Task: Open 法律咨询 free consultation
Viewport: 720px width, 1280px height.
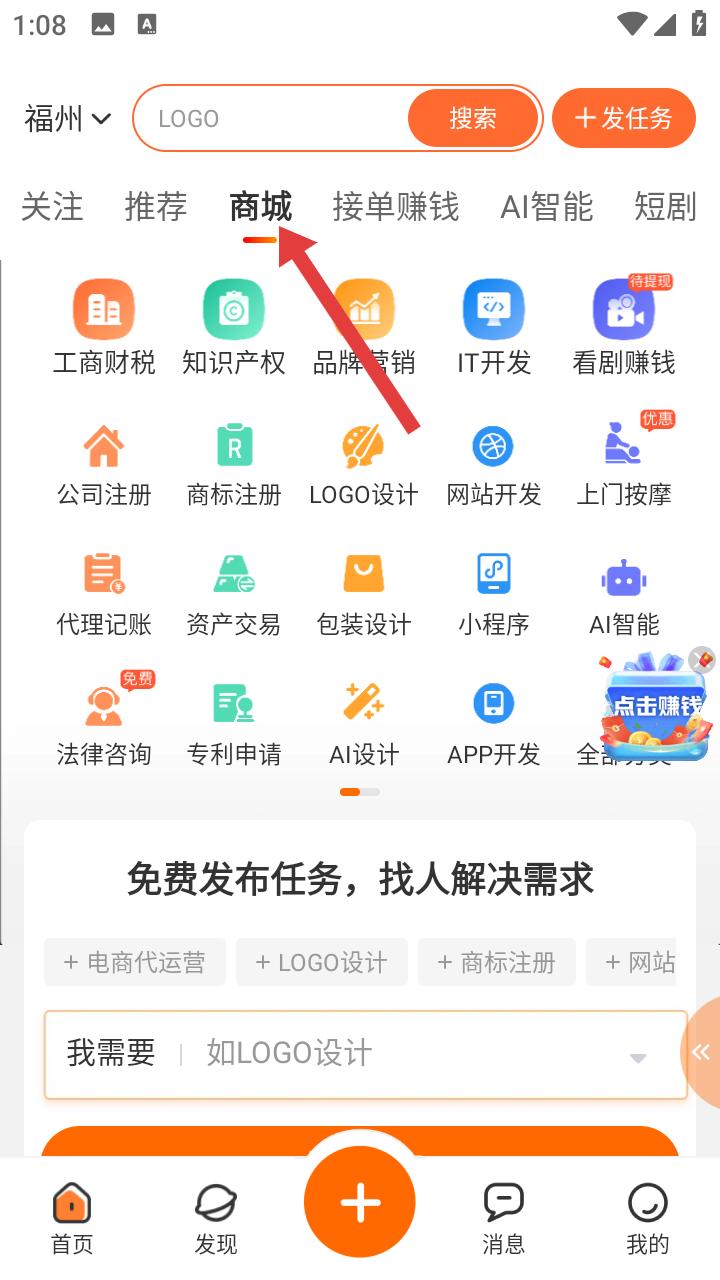Action: [x=104, y=720]
